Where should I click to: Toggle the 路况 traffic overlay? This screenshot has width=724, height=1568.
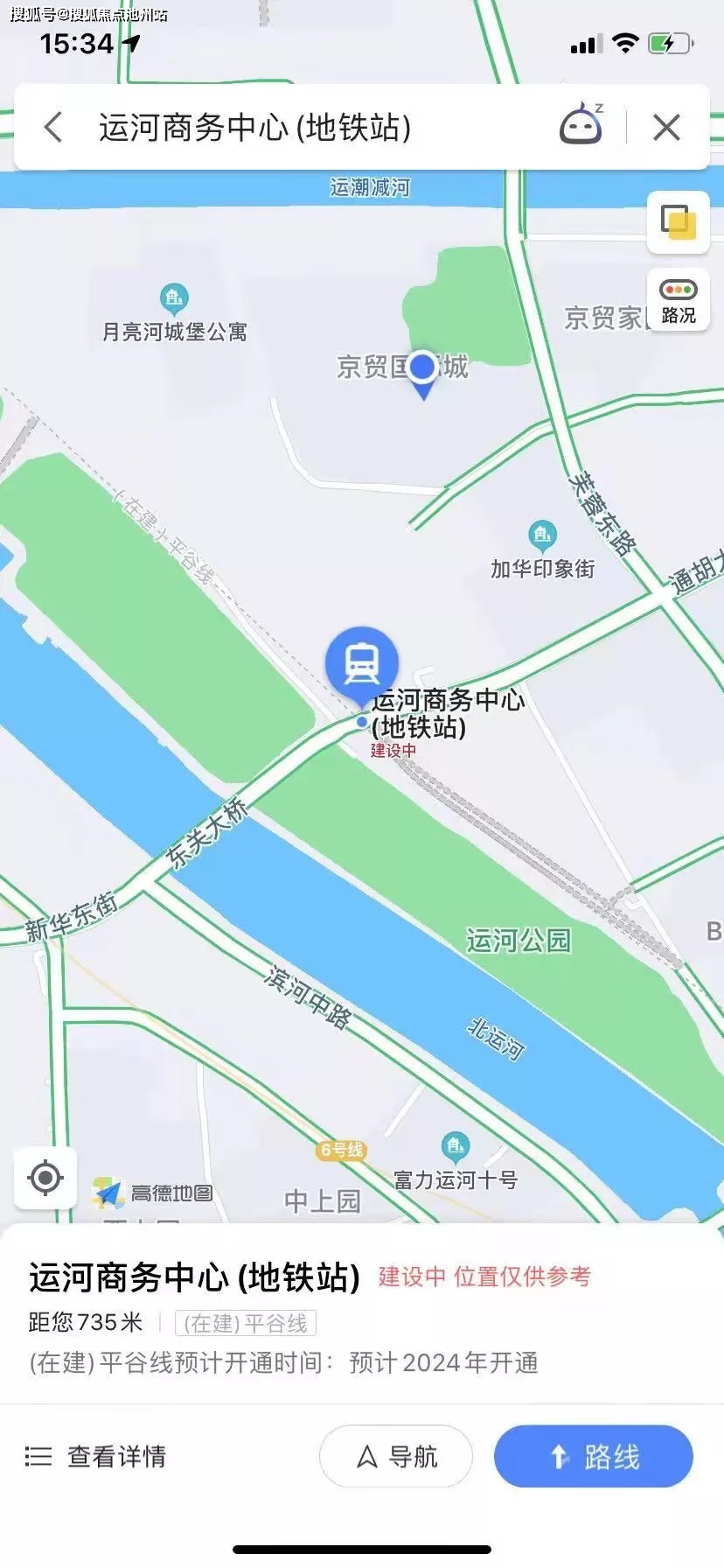[678, 300]
